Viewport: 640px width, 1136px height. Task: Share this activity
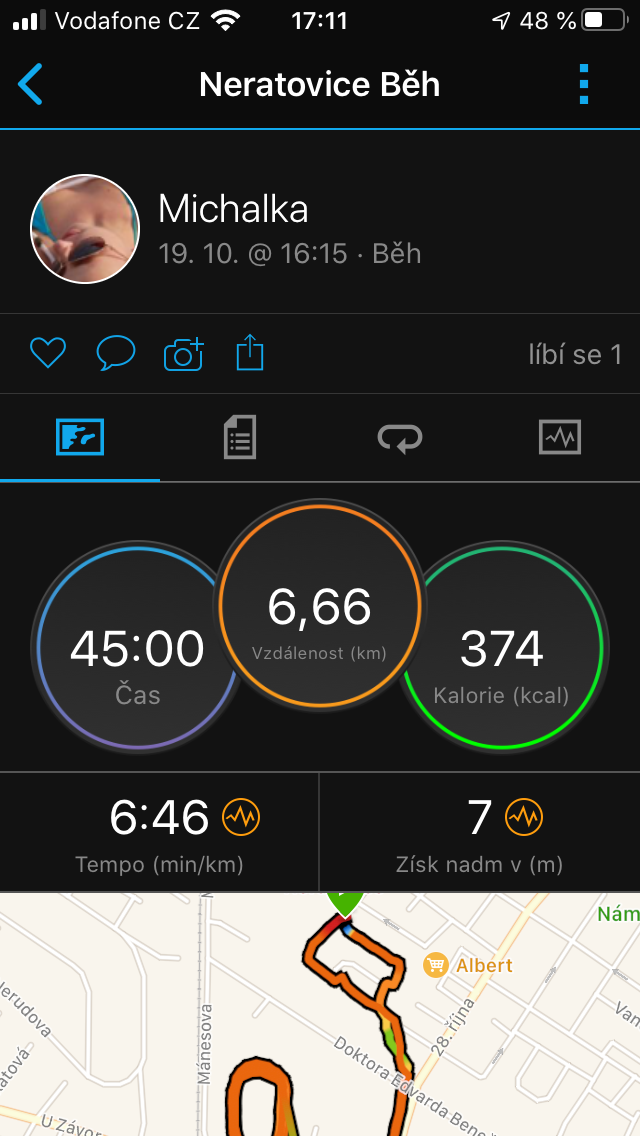coord(250,353)
